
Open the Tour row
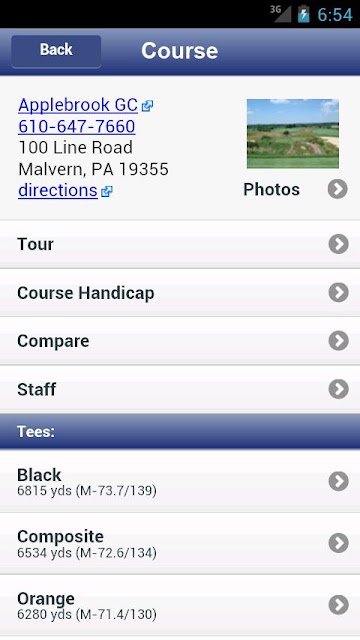(x=180, y=244)
